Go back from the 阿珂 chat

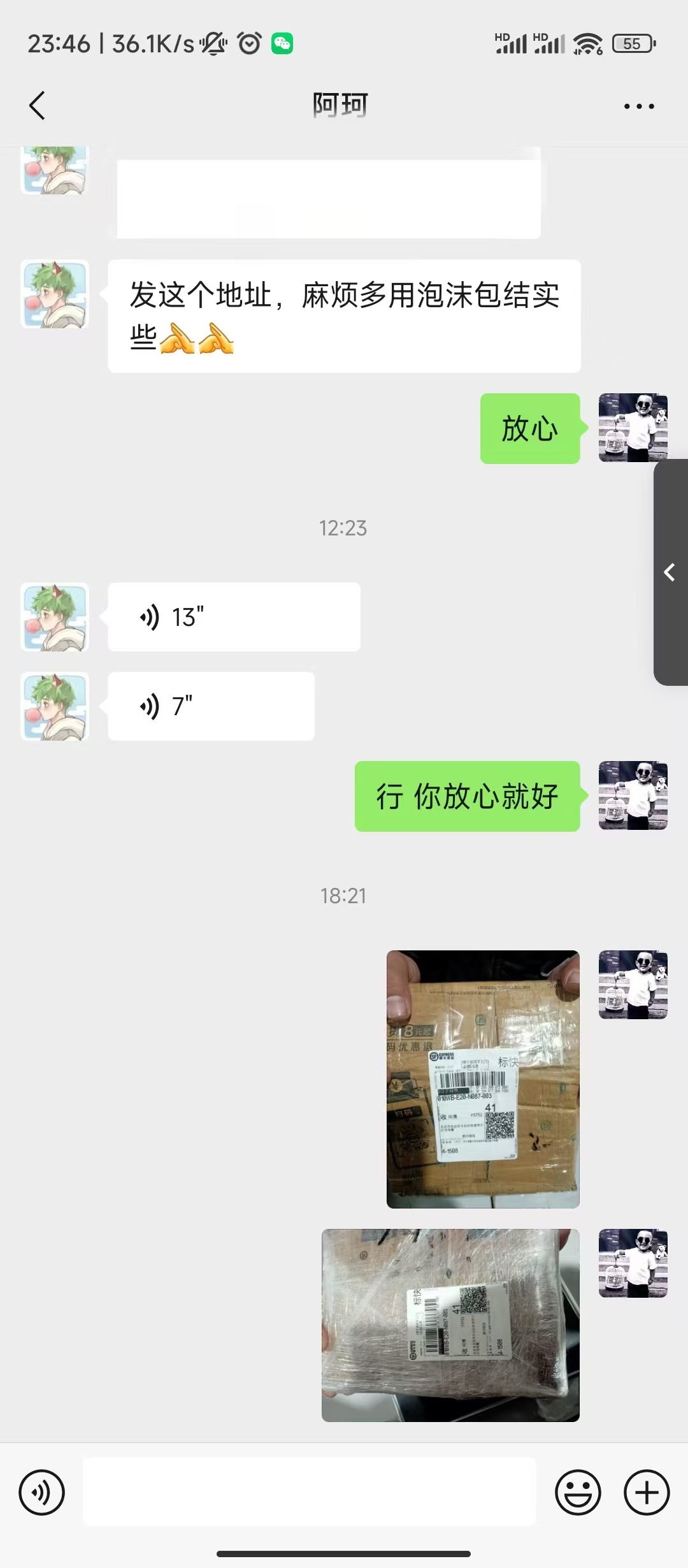point(37,105)
